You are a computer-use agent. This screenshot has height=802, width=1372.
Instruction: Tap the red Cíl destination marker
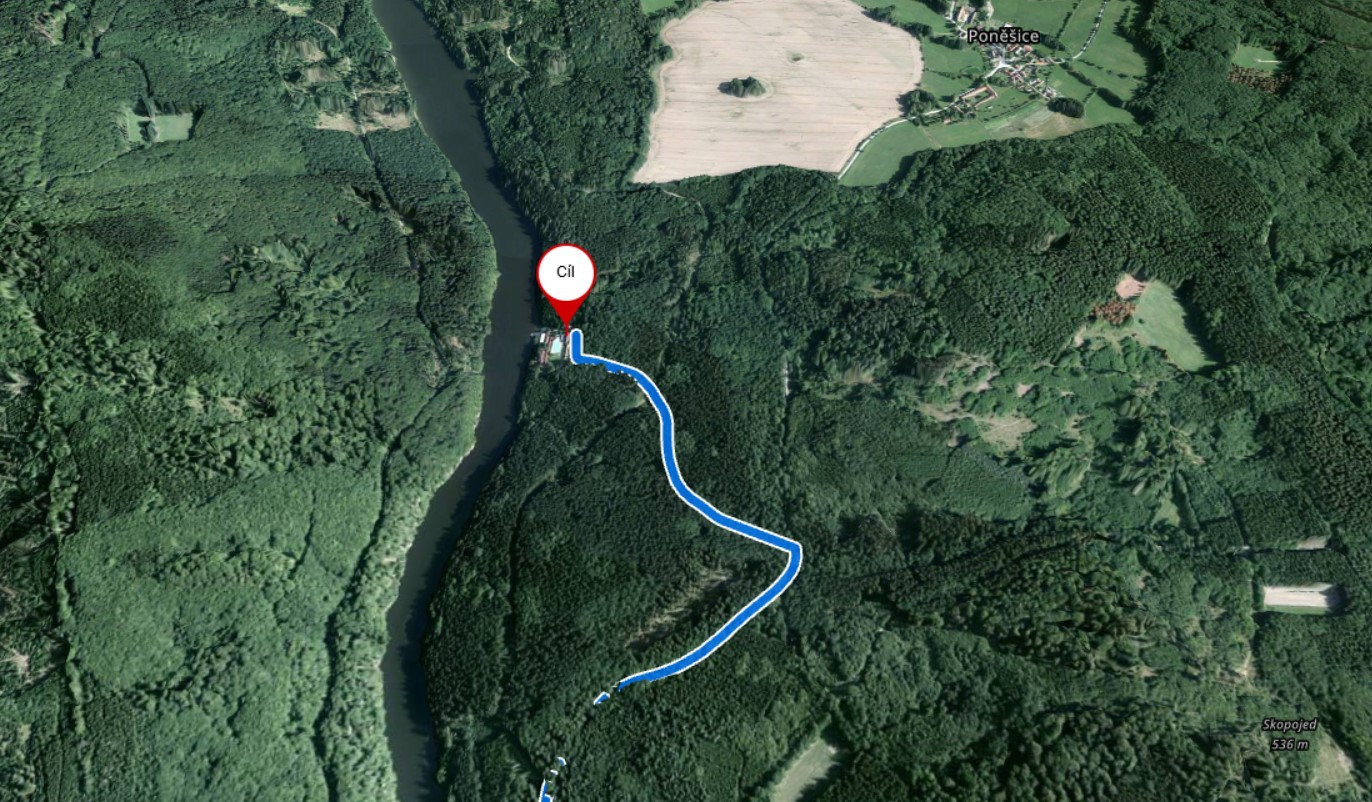[x=566, y=275]
